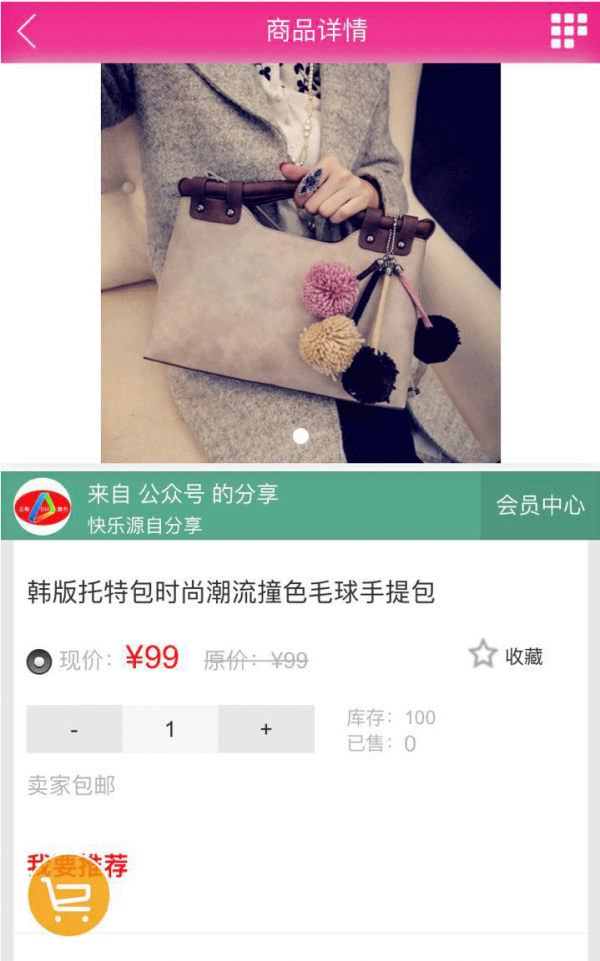Go back using the top-left arrow
This screenshot has height=961, width=600.
pyautogui.click(x=27, y=31)
